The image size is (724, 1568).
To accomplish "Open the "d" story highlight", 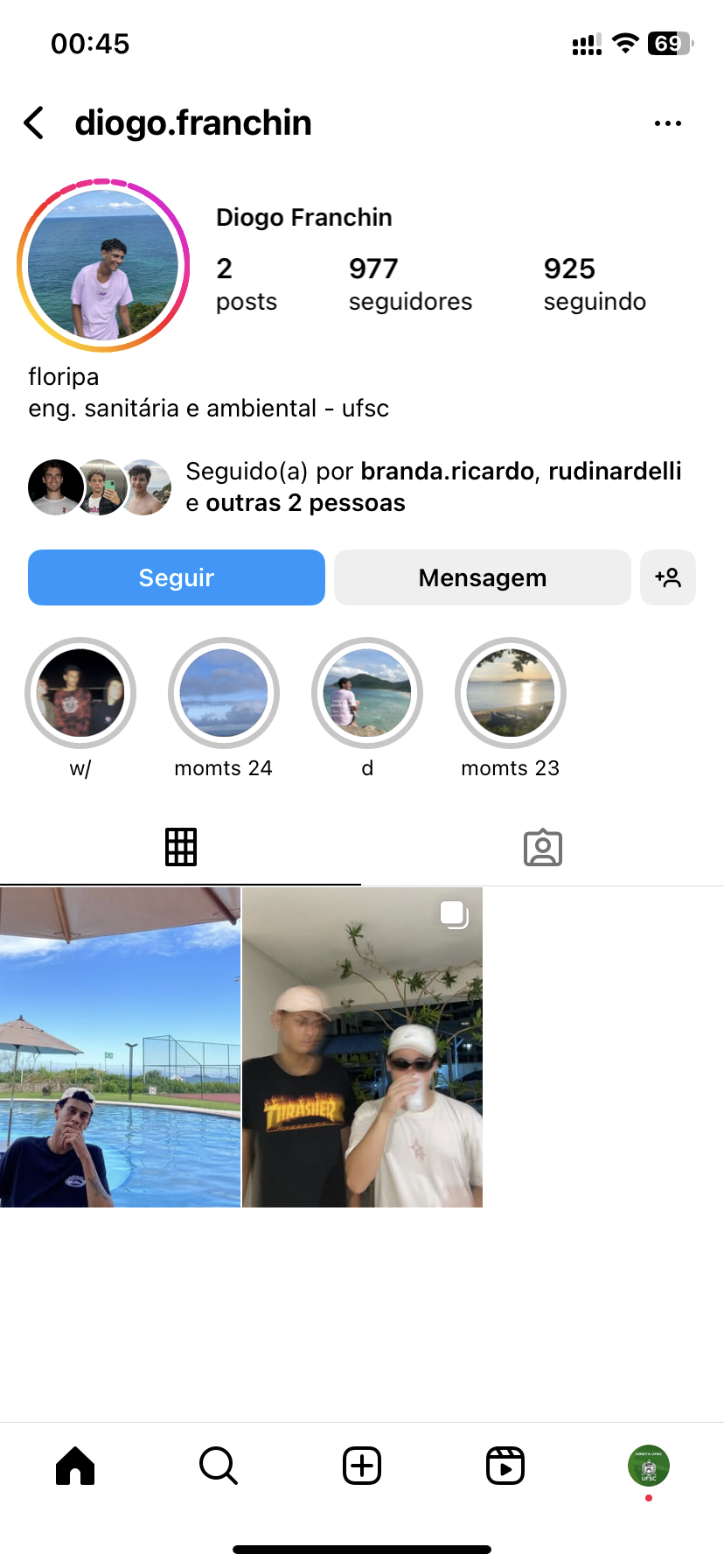I will [367, 693].
